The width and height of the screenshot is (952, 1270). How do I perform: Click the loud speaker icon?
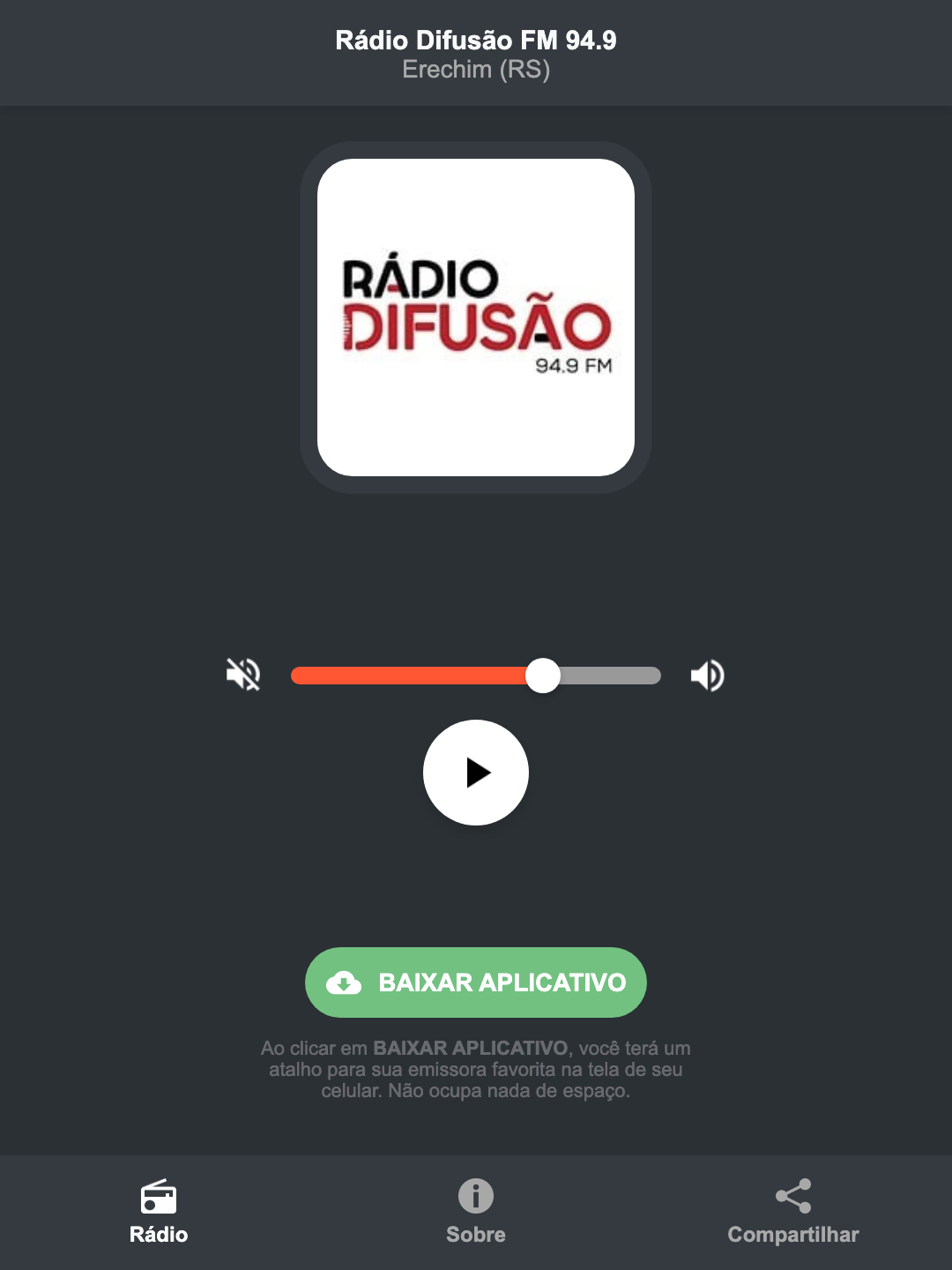tap(706, 675)
